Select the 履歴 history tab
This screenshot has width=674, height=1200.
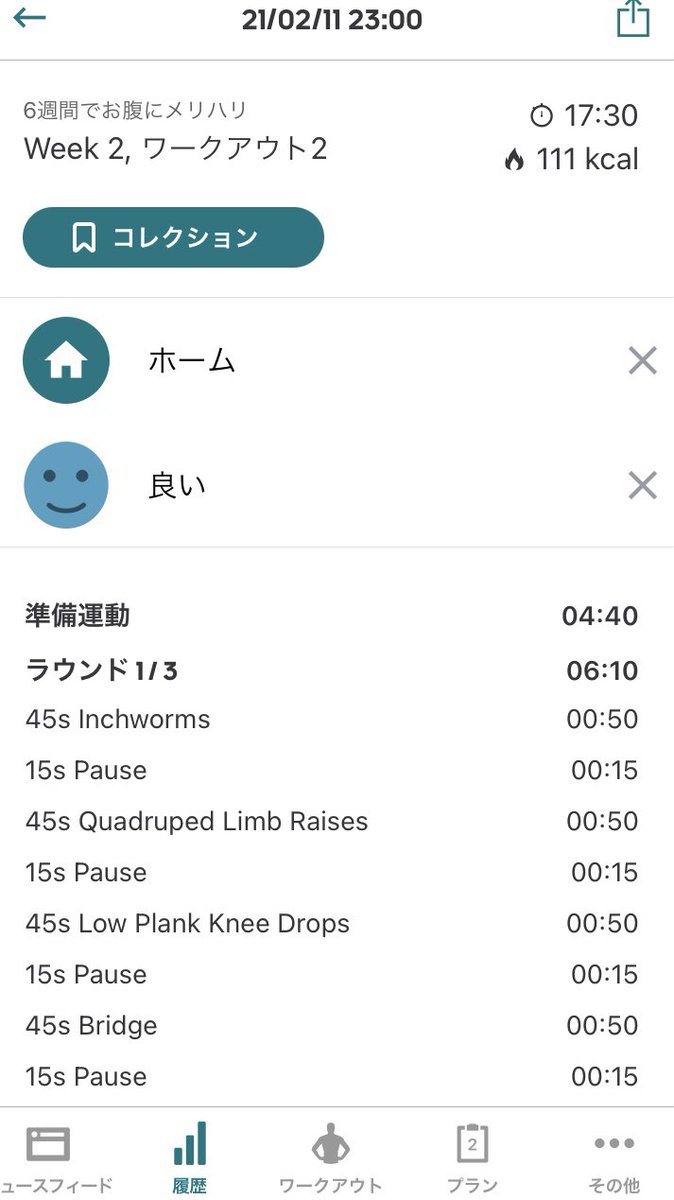click(x=189, y=1158)
